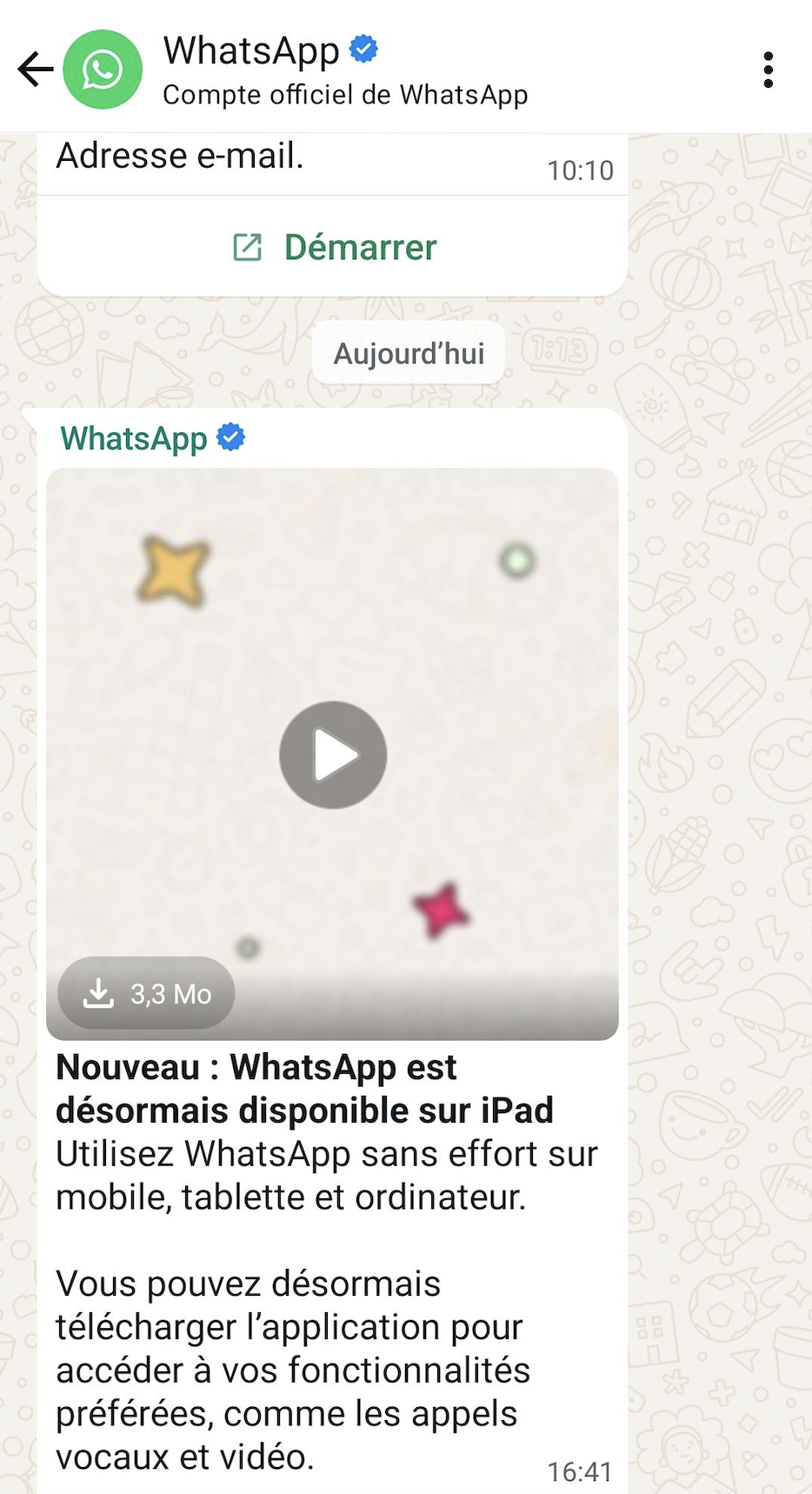This screenshot has height=1494, width=812.
Task: Download the 3,3 Mo video
Action: click(x=146, y=993)
